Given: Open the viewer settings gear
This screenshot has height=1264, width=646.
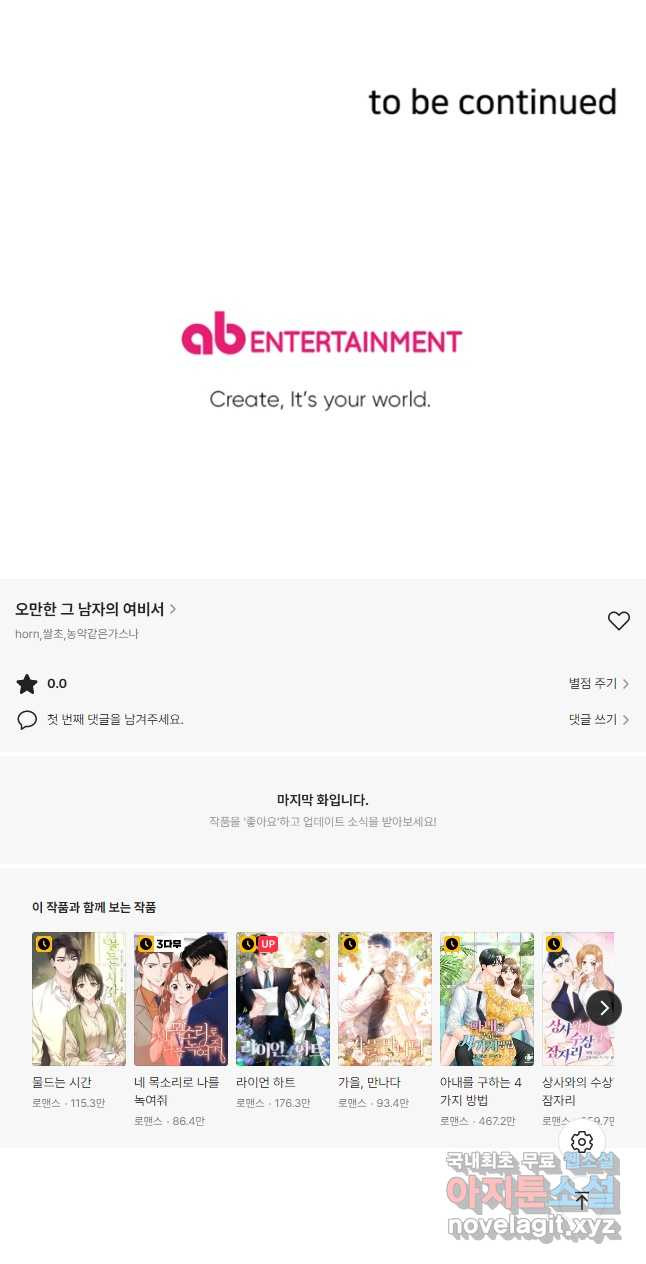Looking at the screenshot, I should [x=582, y=1142].
